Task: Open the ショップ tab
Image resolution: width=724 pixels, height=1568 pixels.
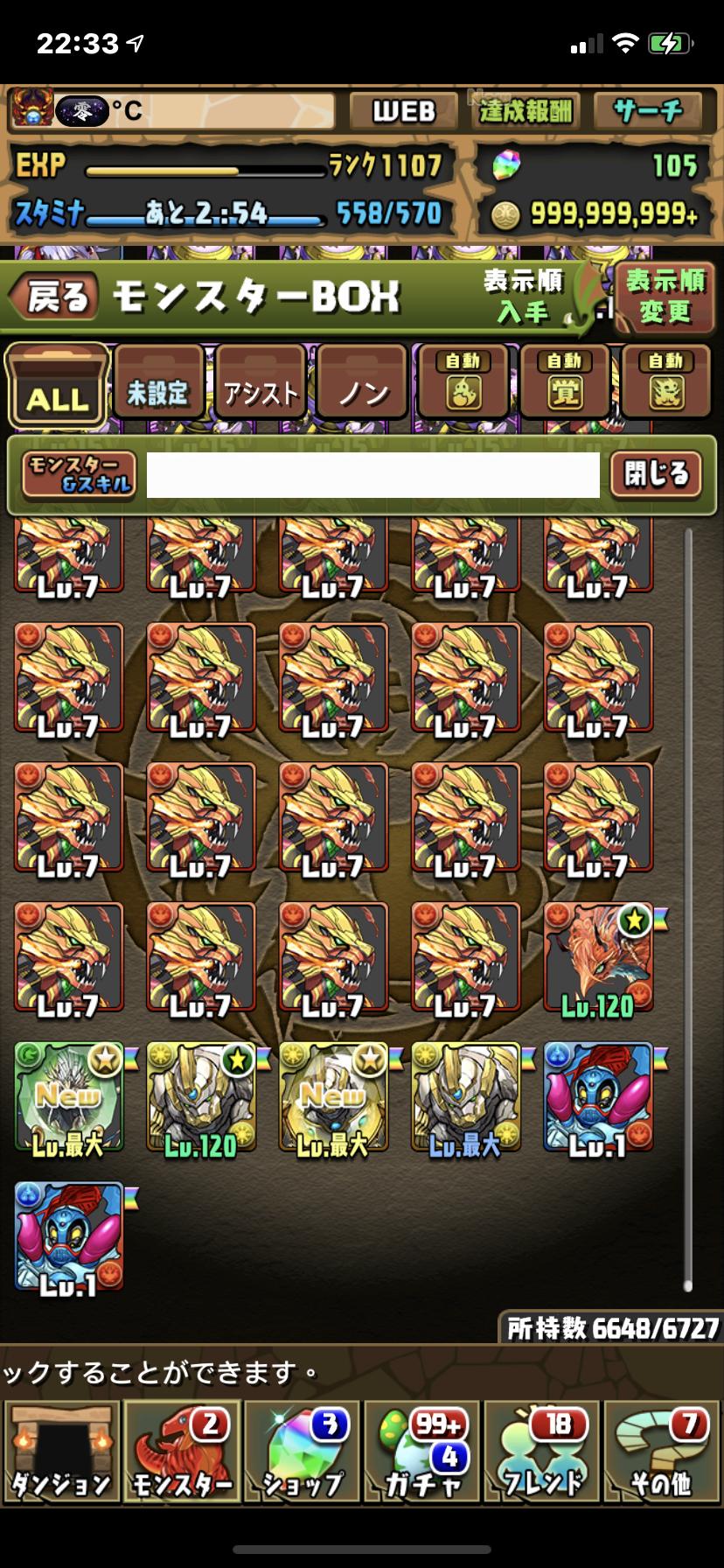Action: click(x=303, y=1452)
